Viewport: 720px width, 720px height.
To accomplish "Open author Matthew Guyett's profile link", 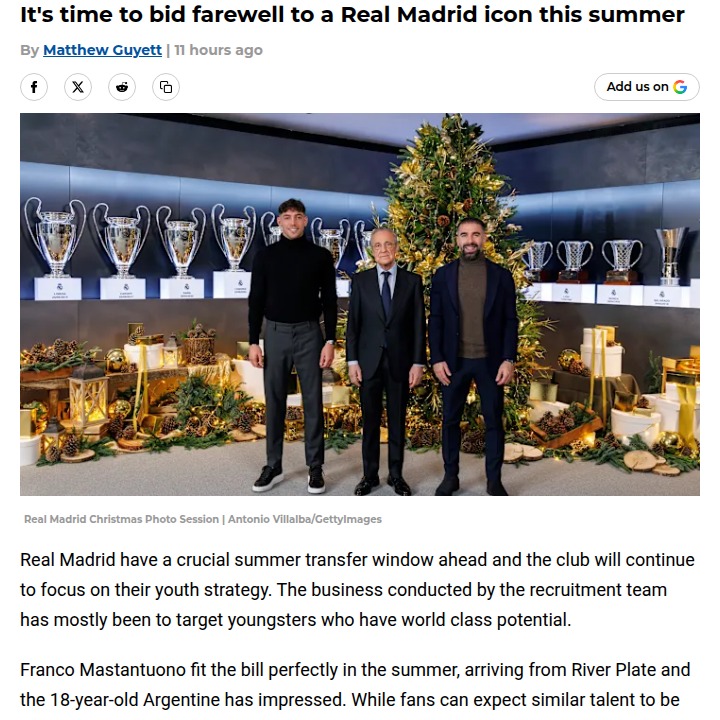I will click(x=102, y=50).
